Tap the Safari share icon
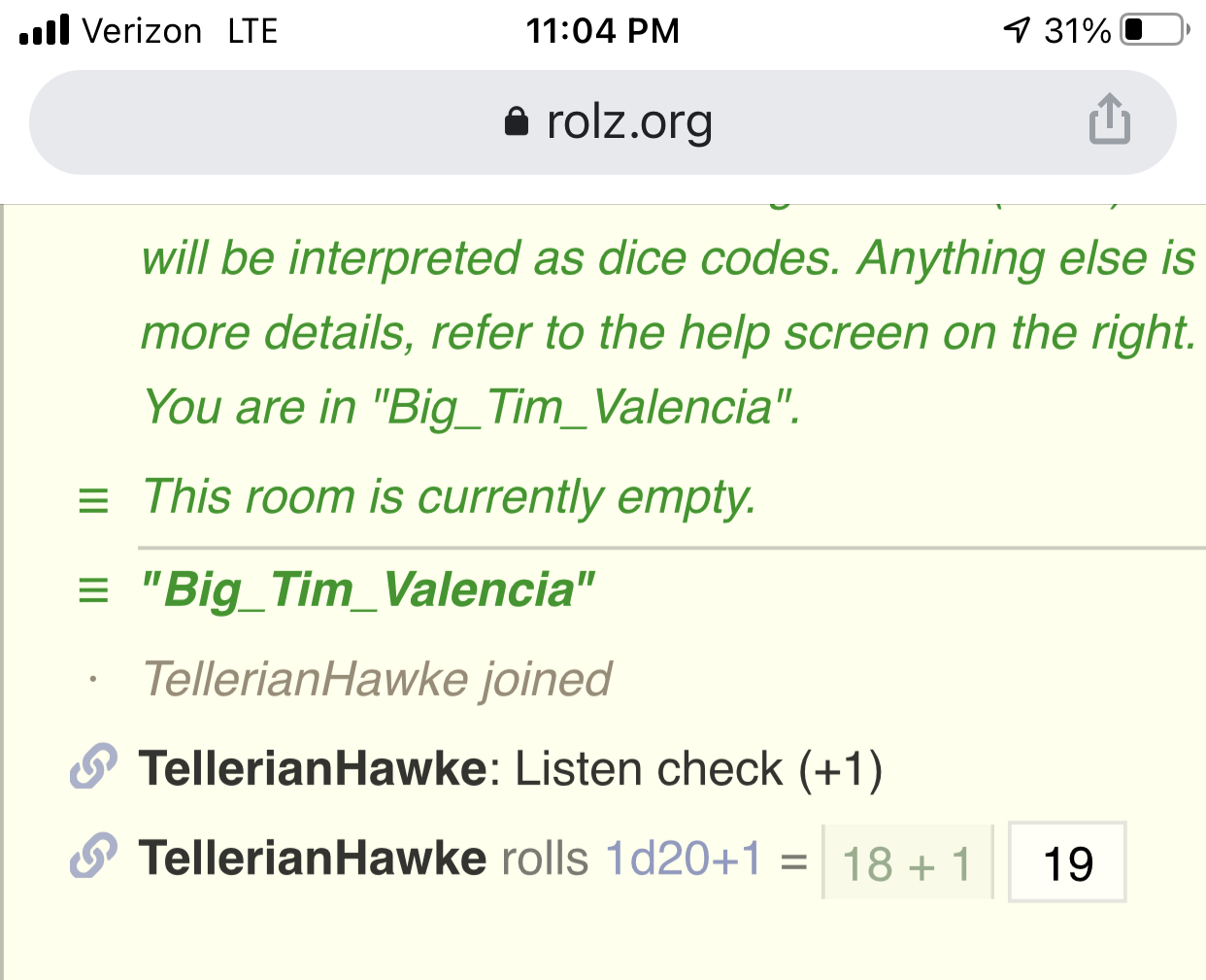1206x980 pixels. tap(1109, 120)
